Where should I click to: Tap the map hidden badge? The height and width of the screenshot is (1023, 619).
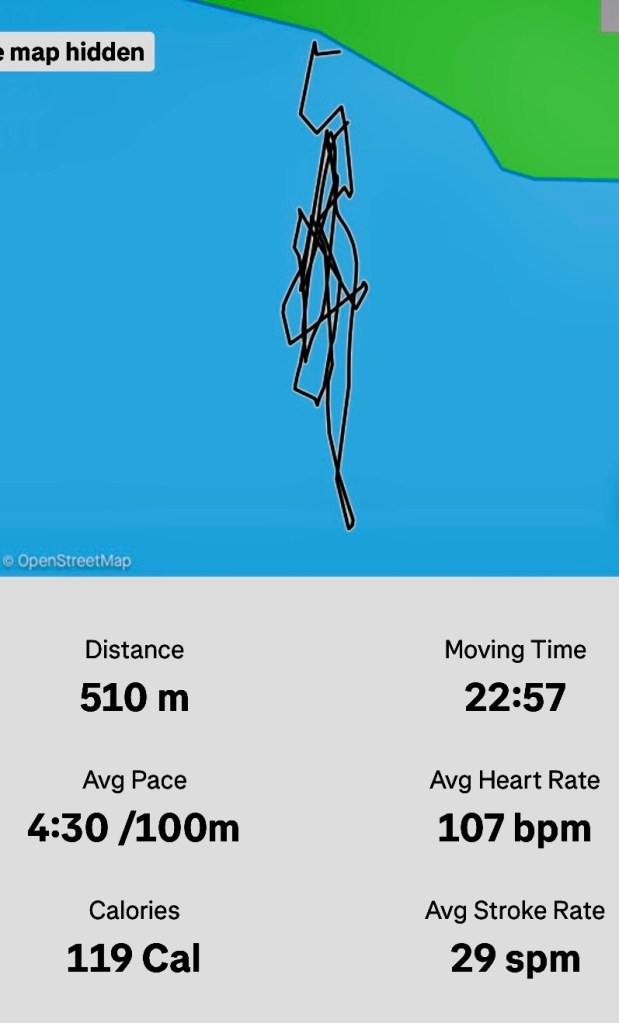coord(74,52)
